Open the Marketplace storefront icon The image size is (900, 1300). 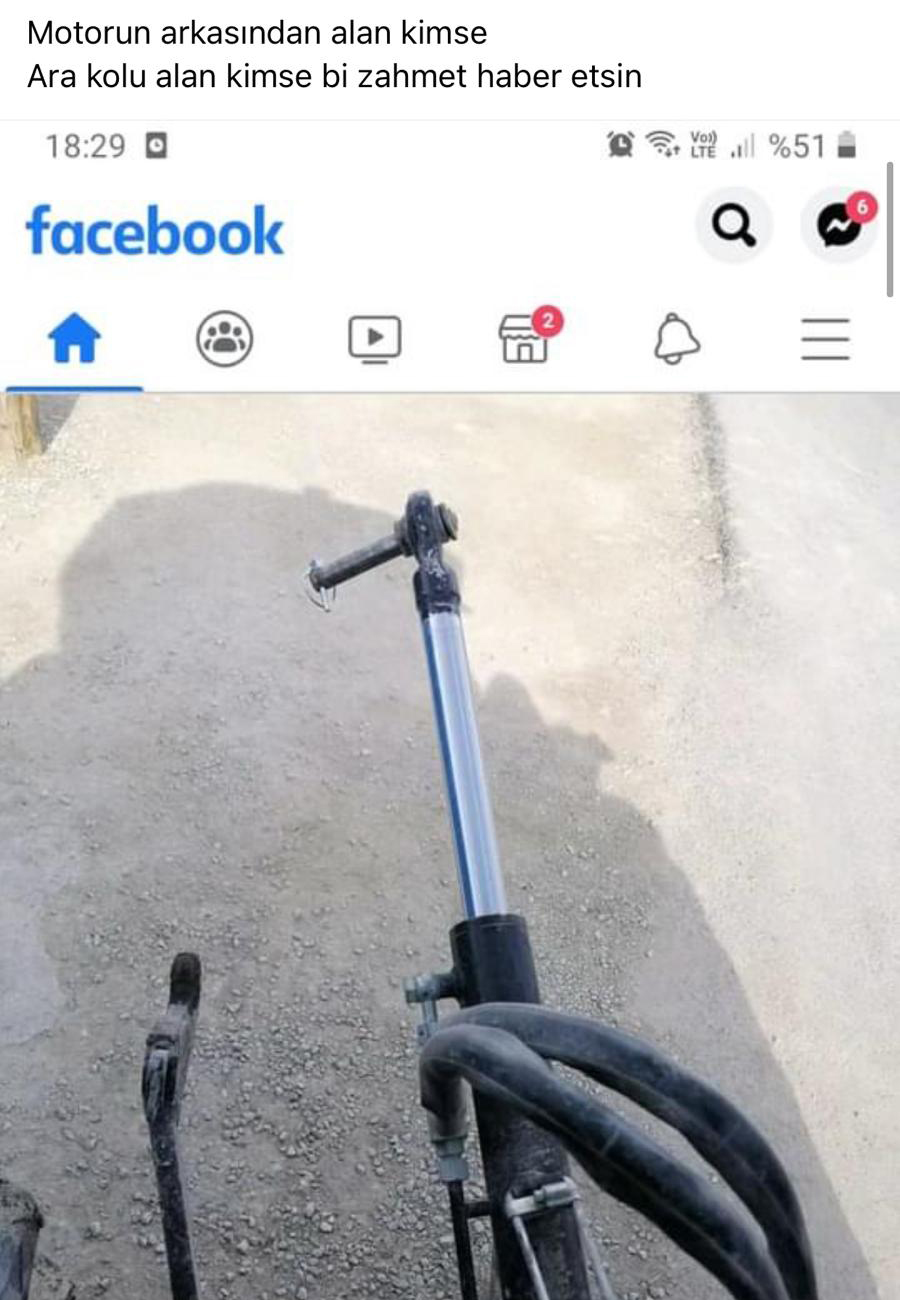coord(525,340)
